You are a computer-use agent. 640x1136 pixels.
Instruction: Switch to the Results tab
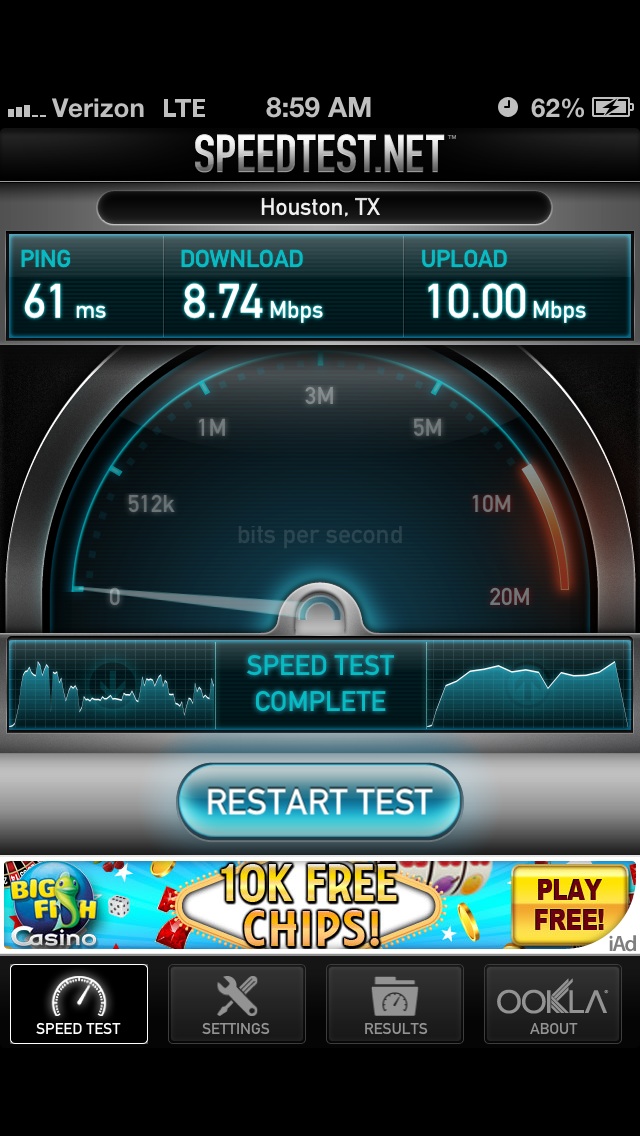pyautogui.click(x=395, y=1003)
